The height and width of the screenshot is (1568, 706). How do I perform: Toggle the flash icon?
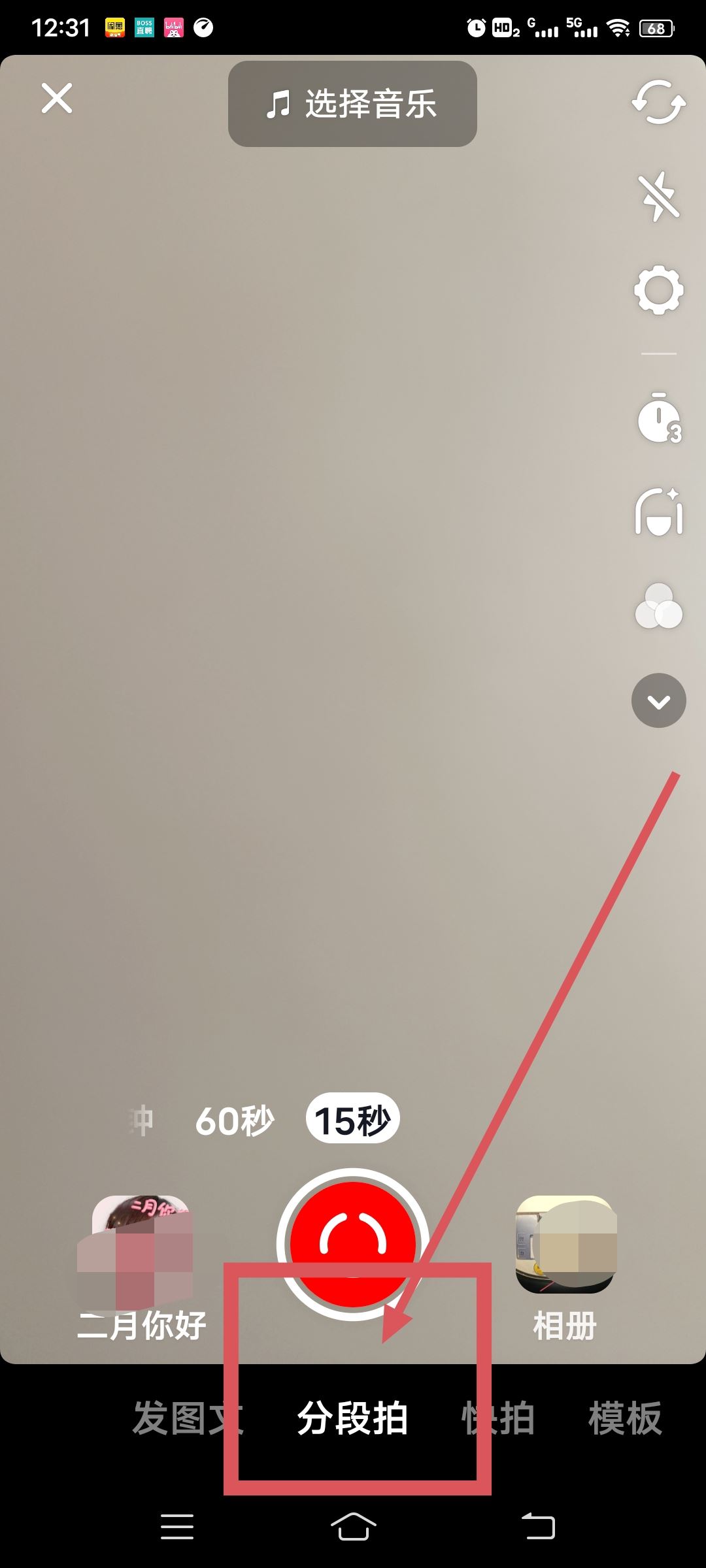[658, 196]
